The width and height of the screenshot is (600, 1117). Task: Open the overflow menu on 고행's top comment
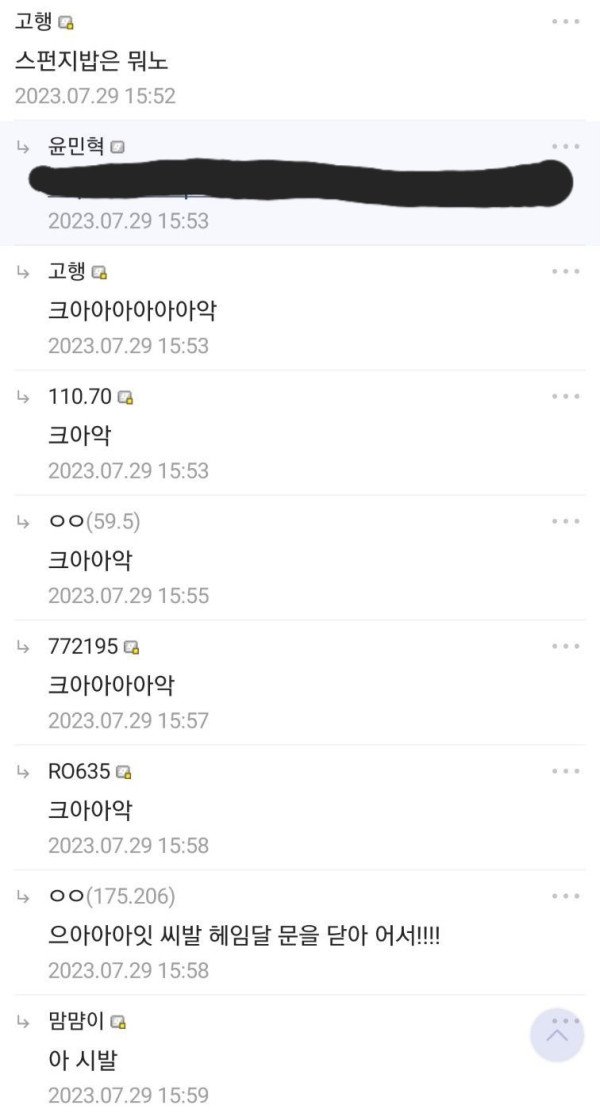click(565, 21)
